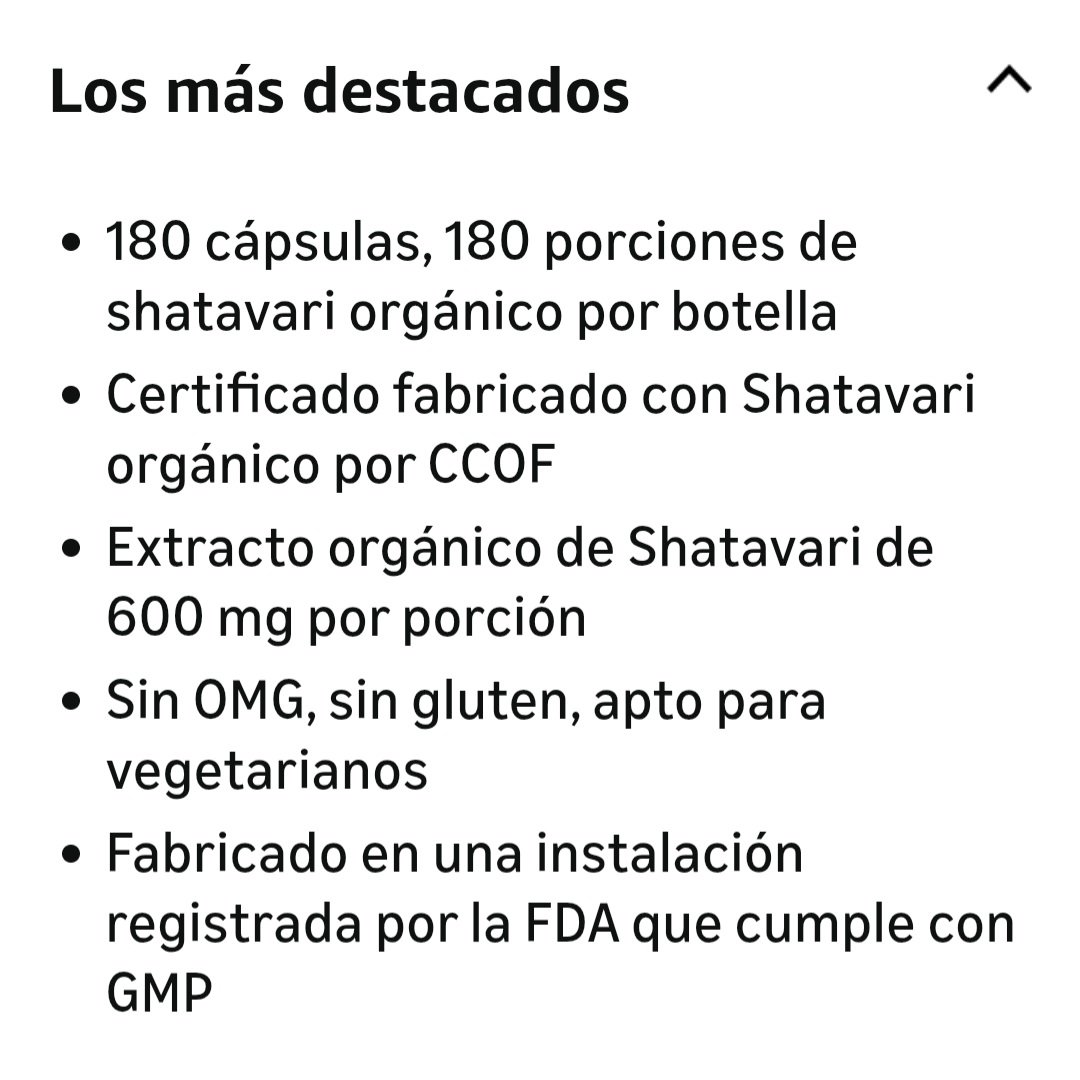1080x1080 pixels.
Task: Collapse the Los más destacados section
Action: pyautogui.click(x=1008, y=81)
